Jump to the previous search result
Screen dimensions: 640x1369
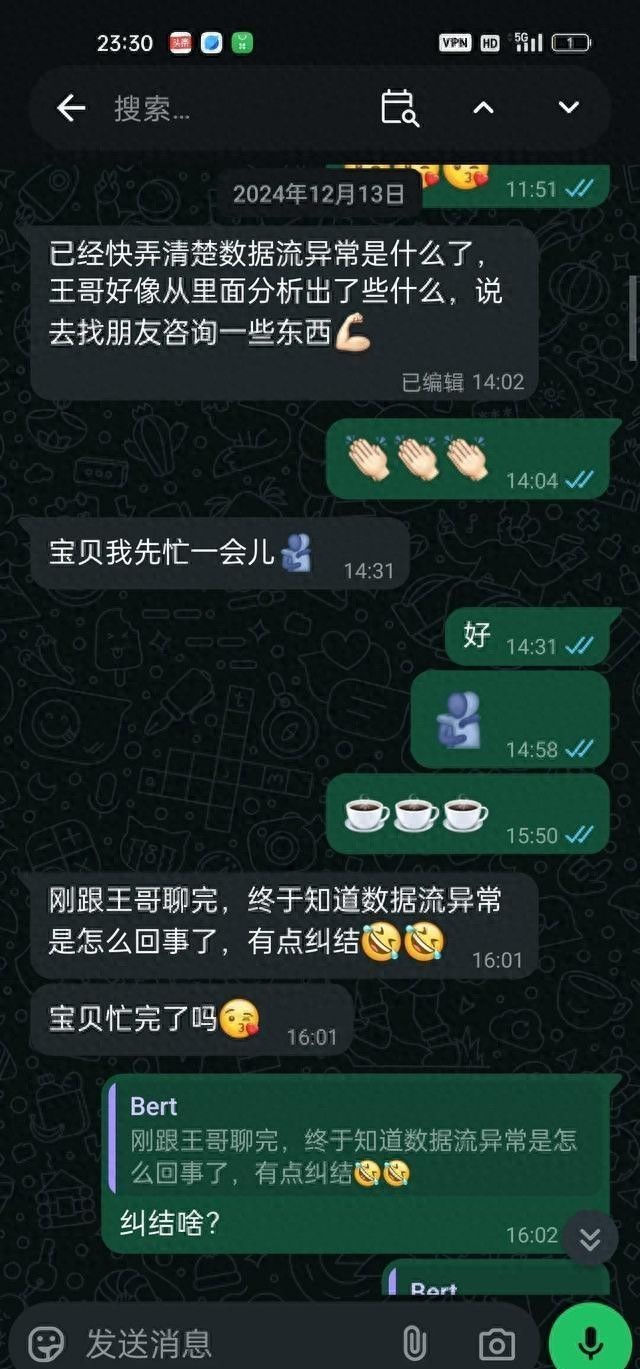pyautogui.click(x=483, y=108)
